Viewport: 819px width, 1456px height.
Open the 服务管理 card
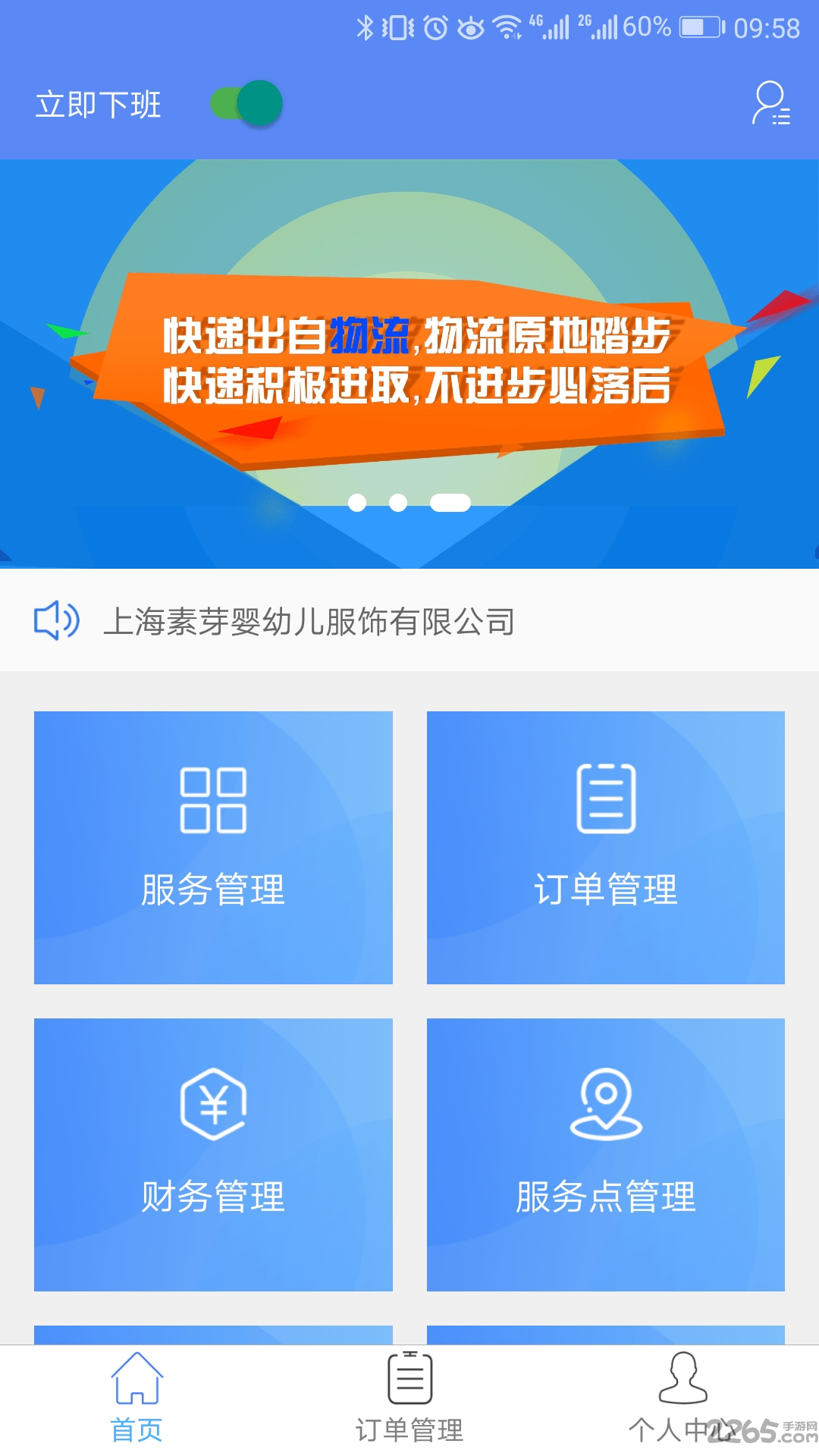point(213,847)
